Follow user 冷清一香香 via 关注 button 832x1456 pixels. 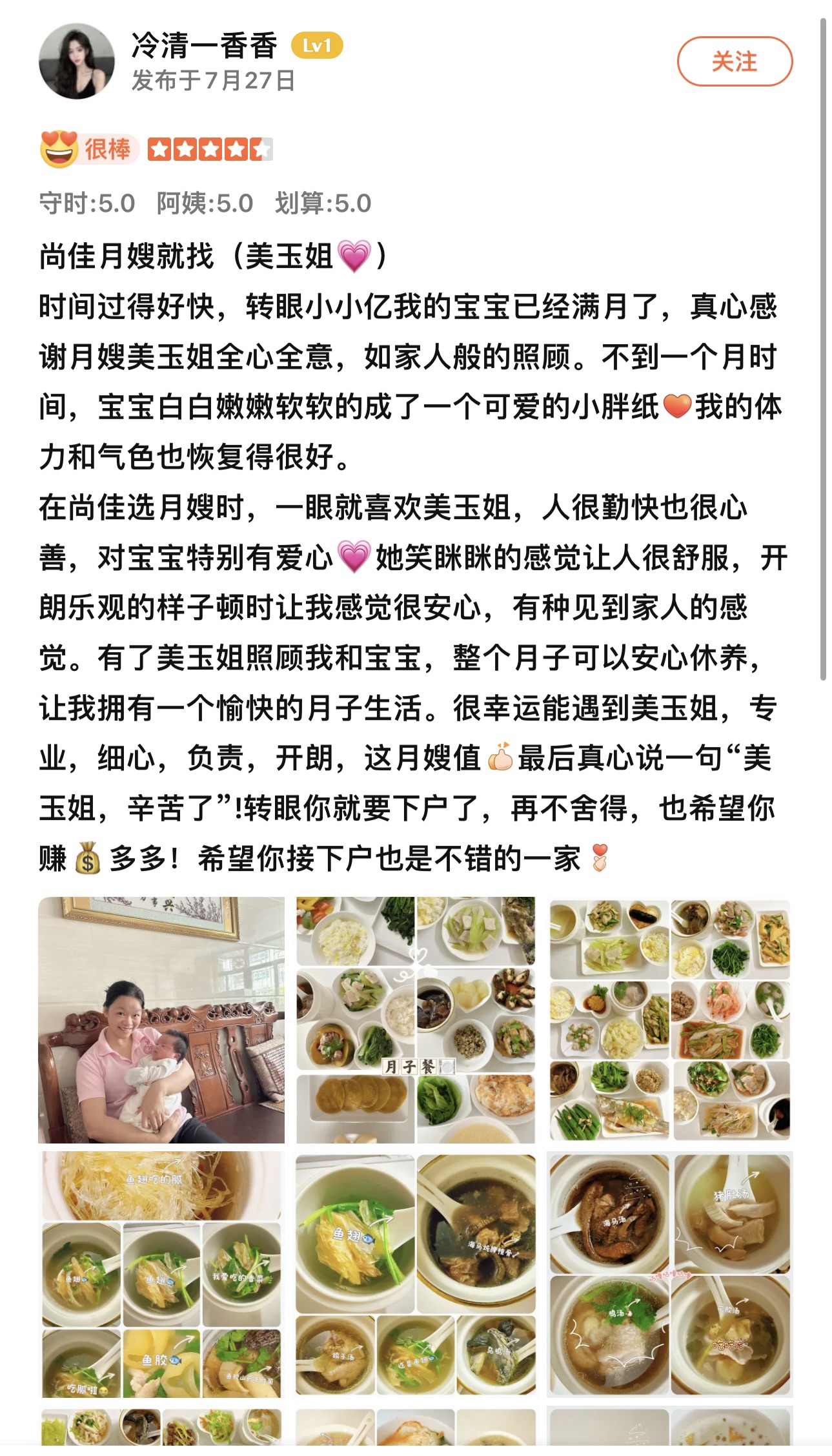pos(734,61)
